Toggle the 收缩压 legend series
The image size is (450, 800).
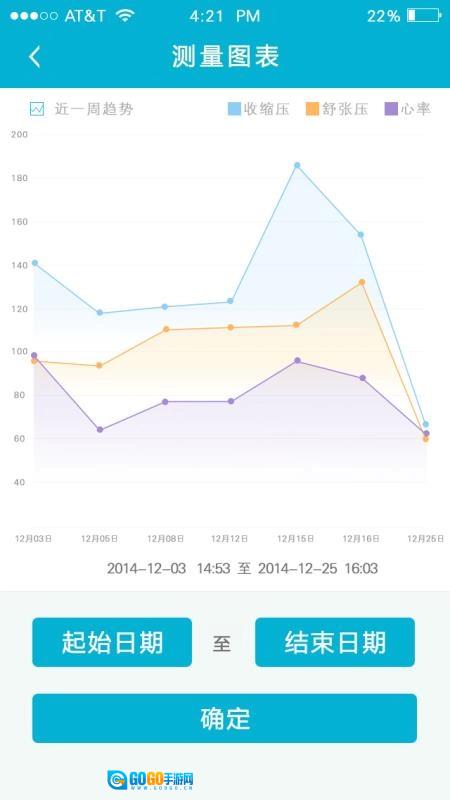259,109
